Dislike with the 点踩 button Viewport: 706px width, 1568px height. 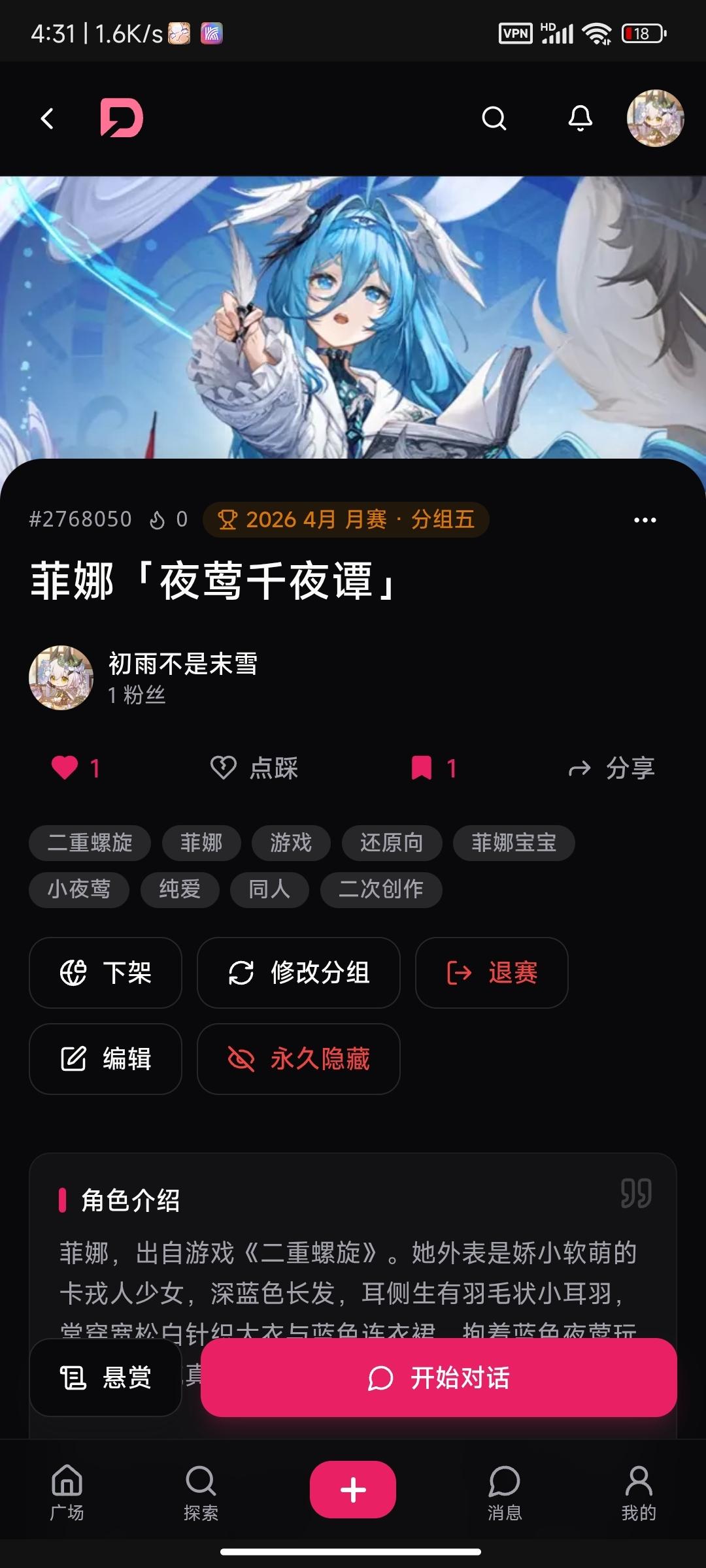click(254, 768)
